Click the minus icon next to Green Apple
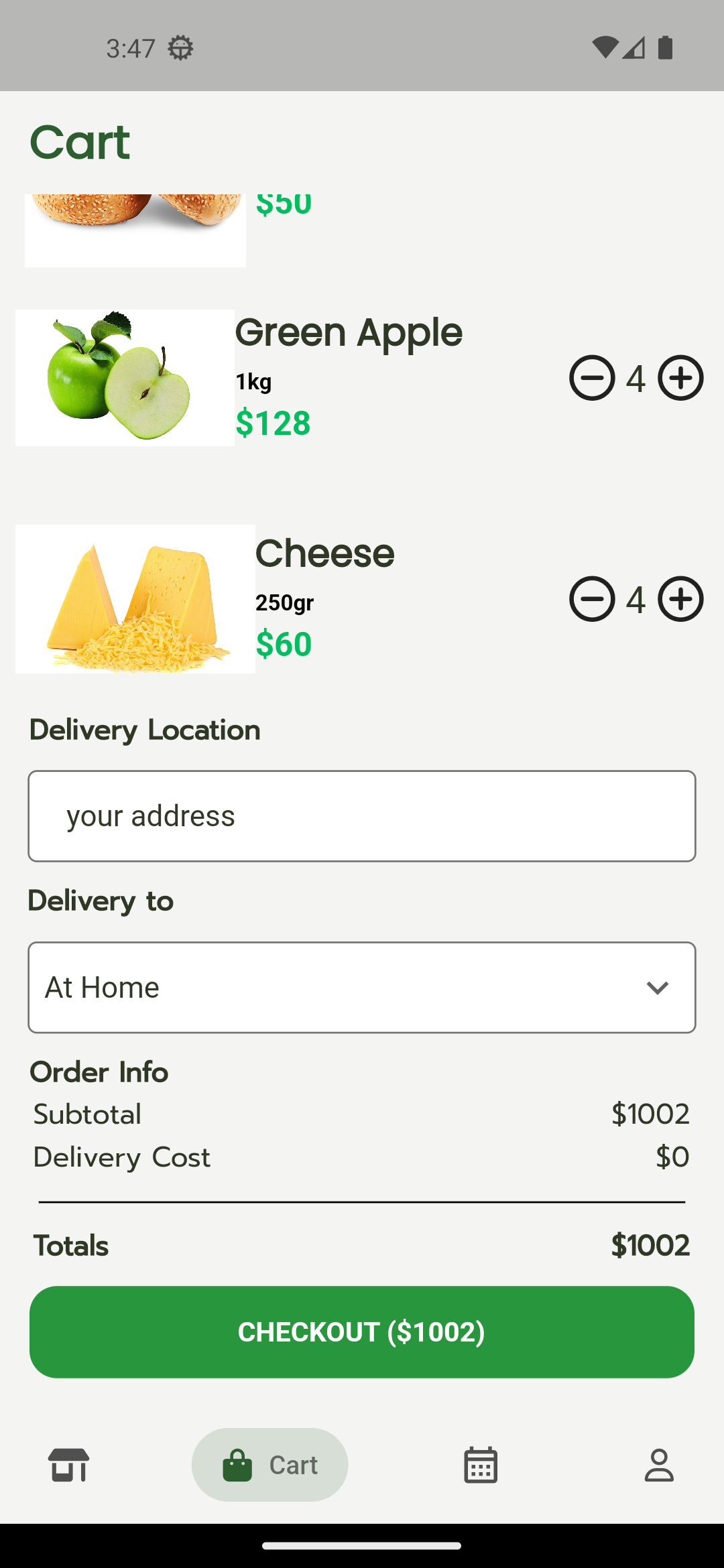Viewport: 724px width, 1568px height. click(593, 378)
